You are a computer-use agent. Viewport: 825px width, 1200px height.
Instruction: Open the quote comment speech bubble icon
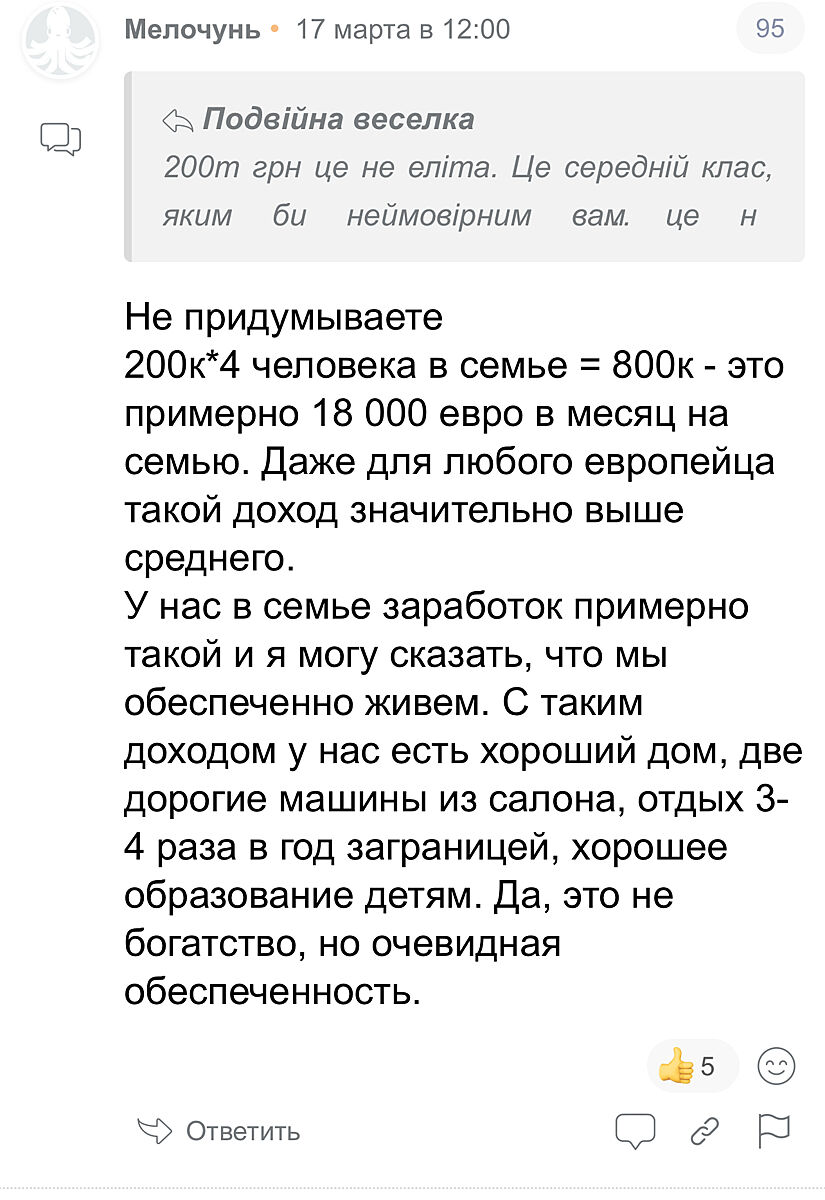[x=635, y=1131]
